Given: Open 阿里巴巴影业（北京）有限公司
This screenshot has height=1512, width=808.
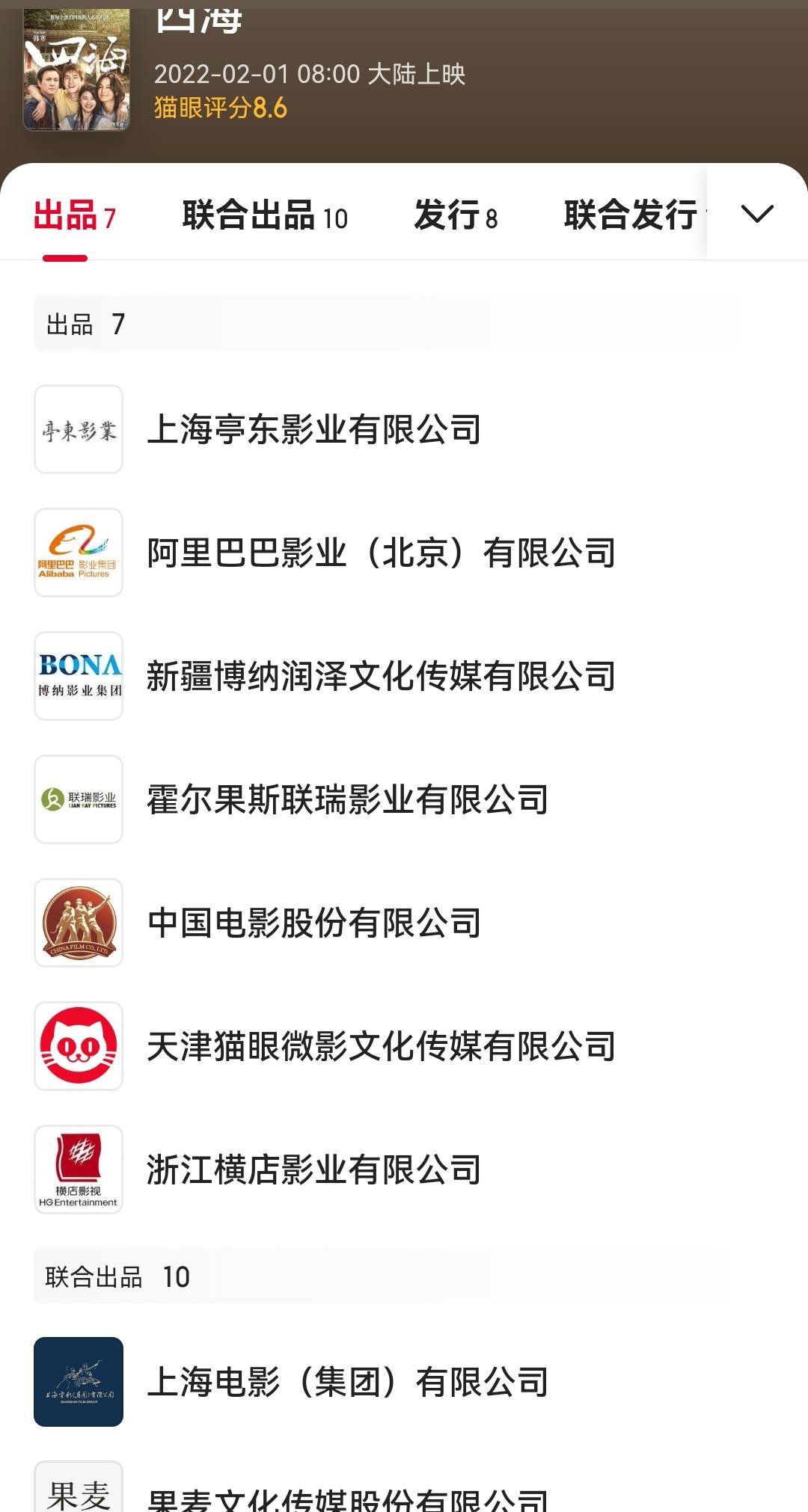Looking at the screenshot, I should coord(404,553).
